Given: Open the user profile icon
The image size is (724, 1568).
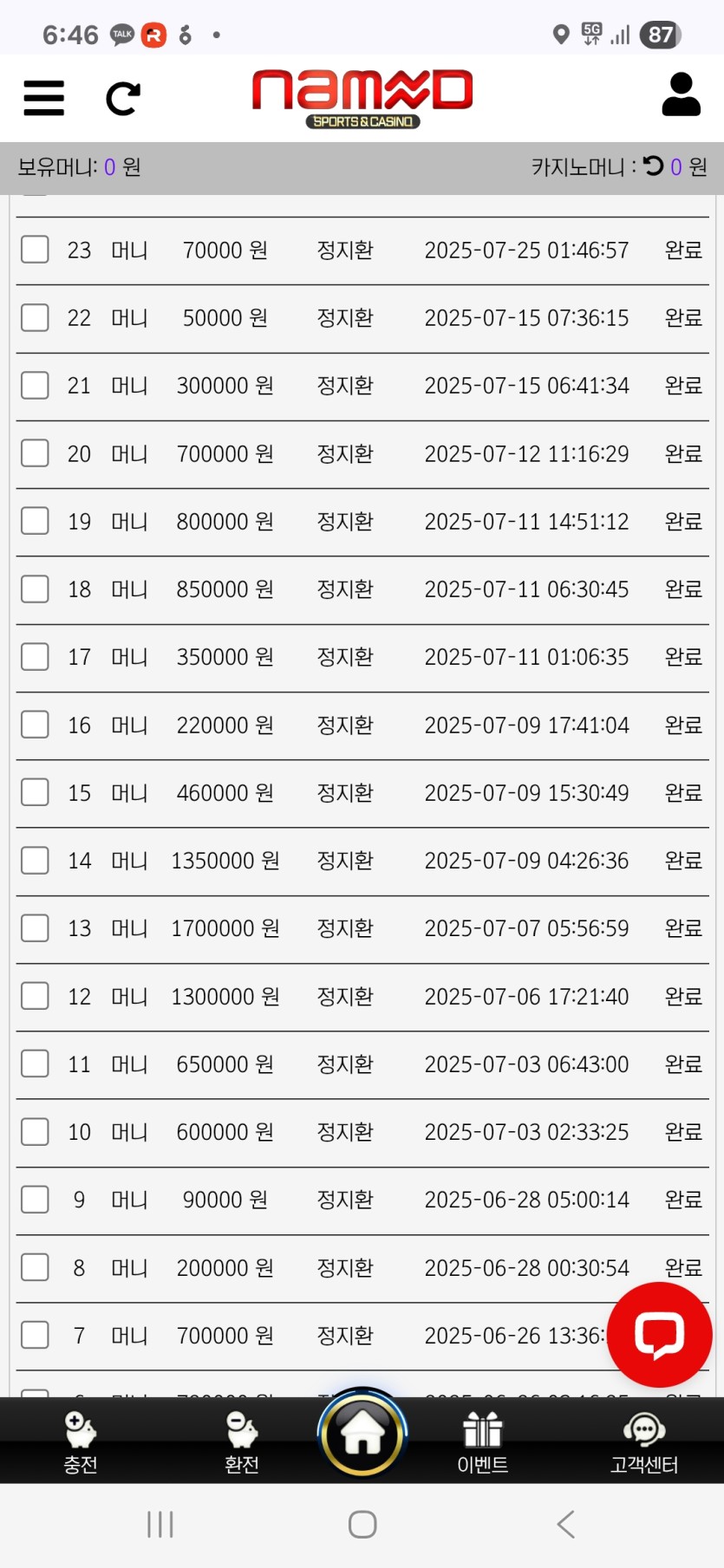Looking at the screenshot, I should (681, 94).
